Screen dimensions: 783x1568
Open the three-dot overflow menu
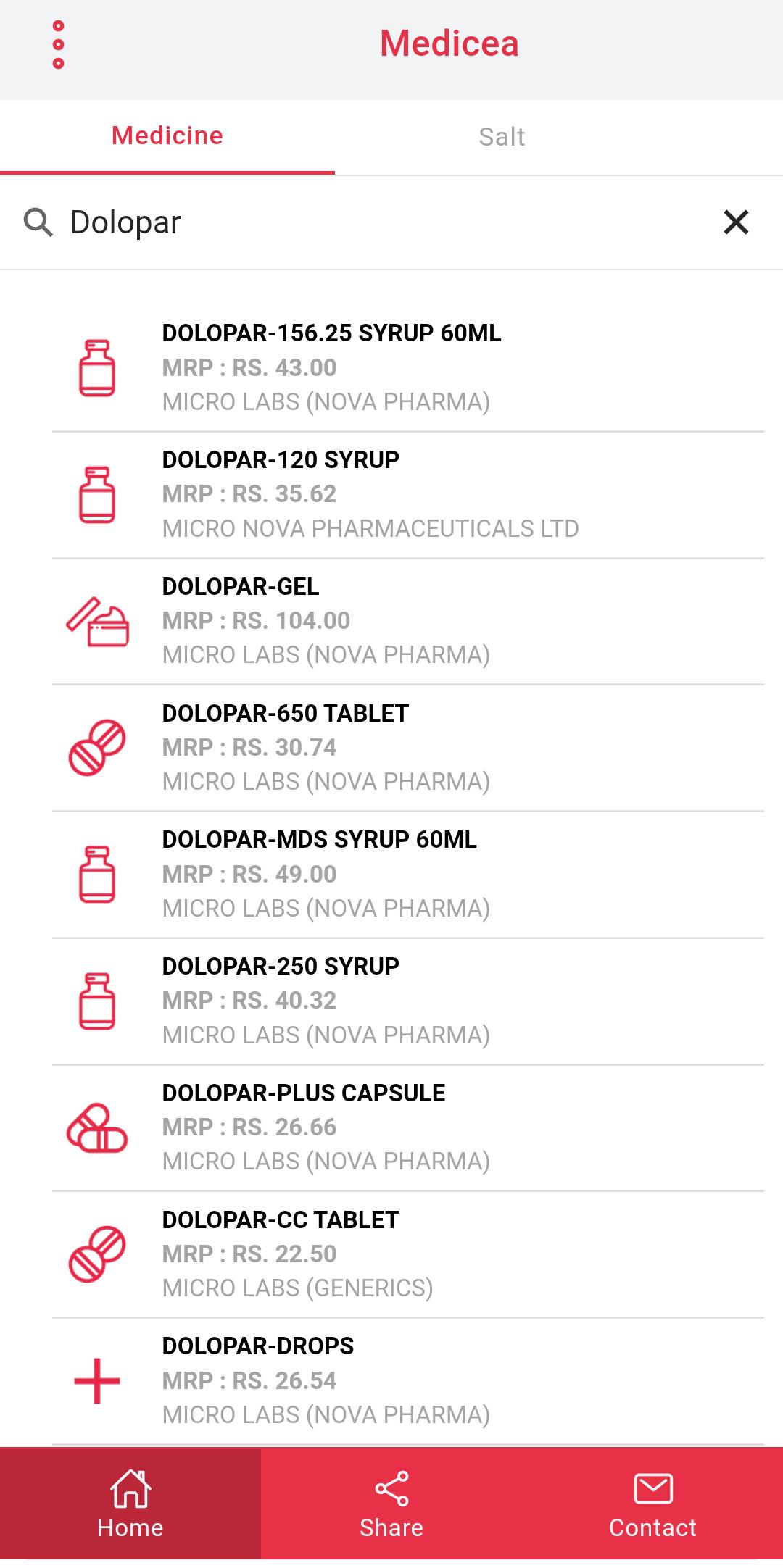pos(59,45)
